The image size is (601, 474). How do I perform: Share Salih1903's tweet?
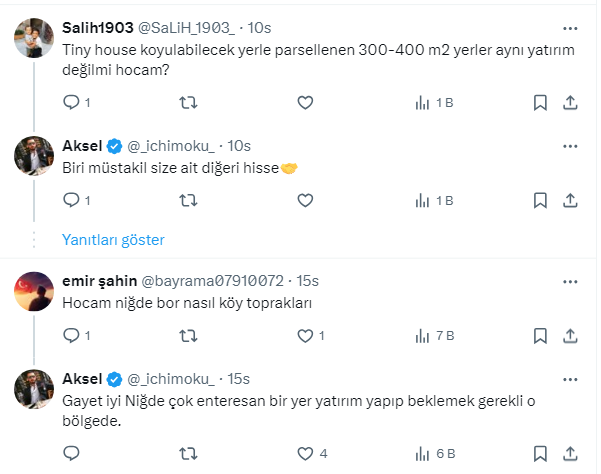(x=569, y=102)
